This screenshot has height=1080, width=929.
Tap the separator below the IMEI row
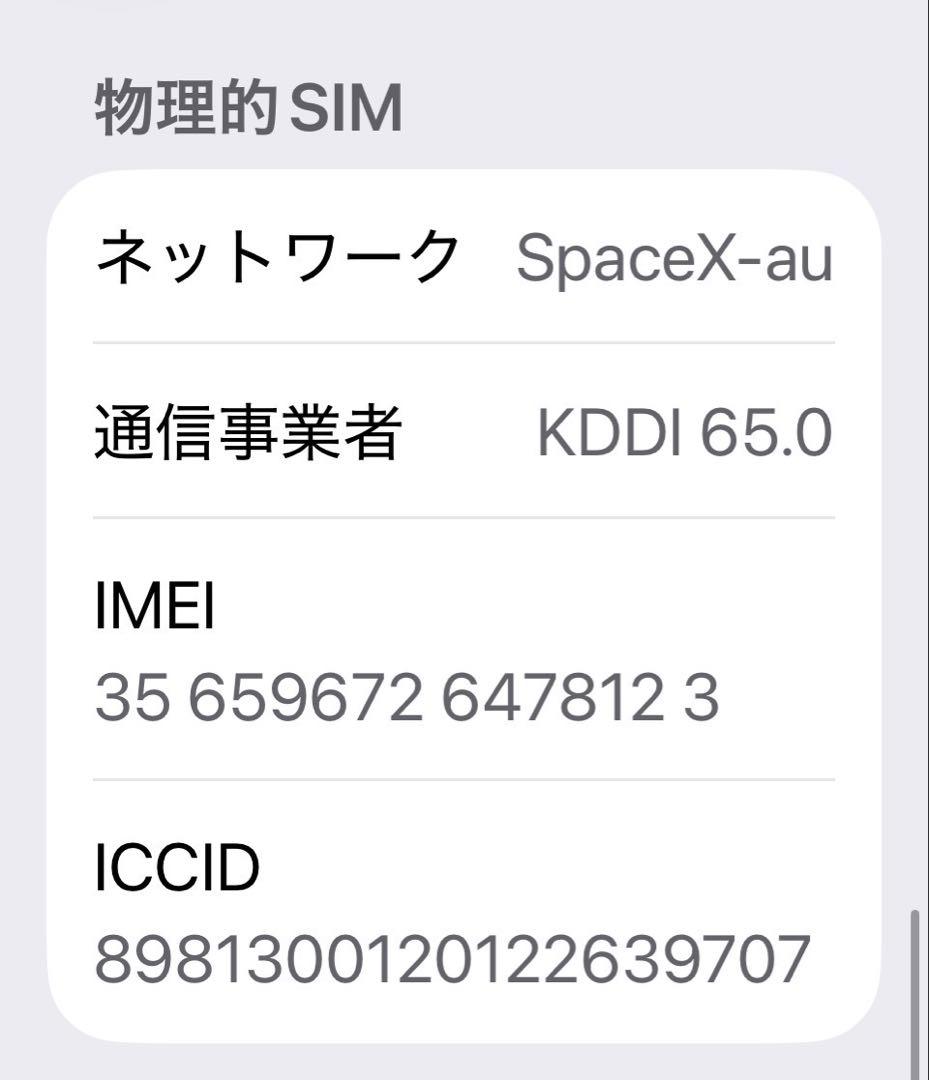coord(465,778)
